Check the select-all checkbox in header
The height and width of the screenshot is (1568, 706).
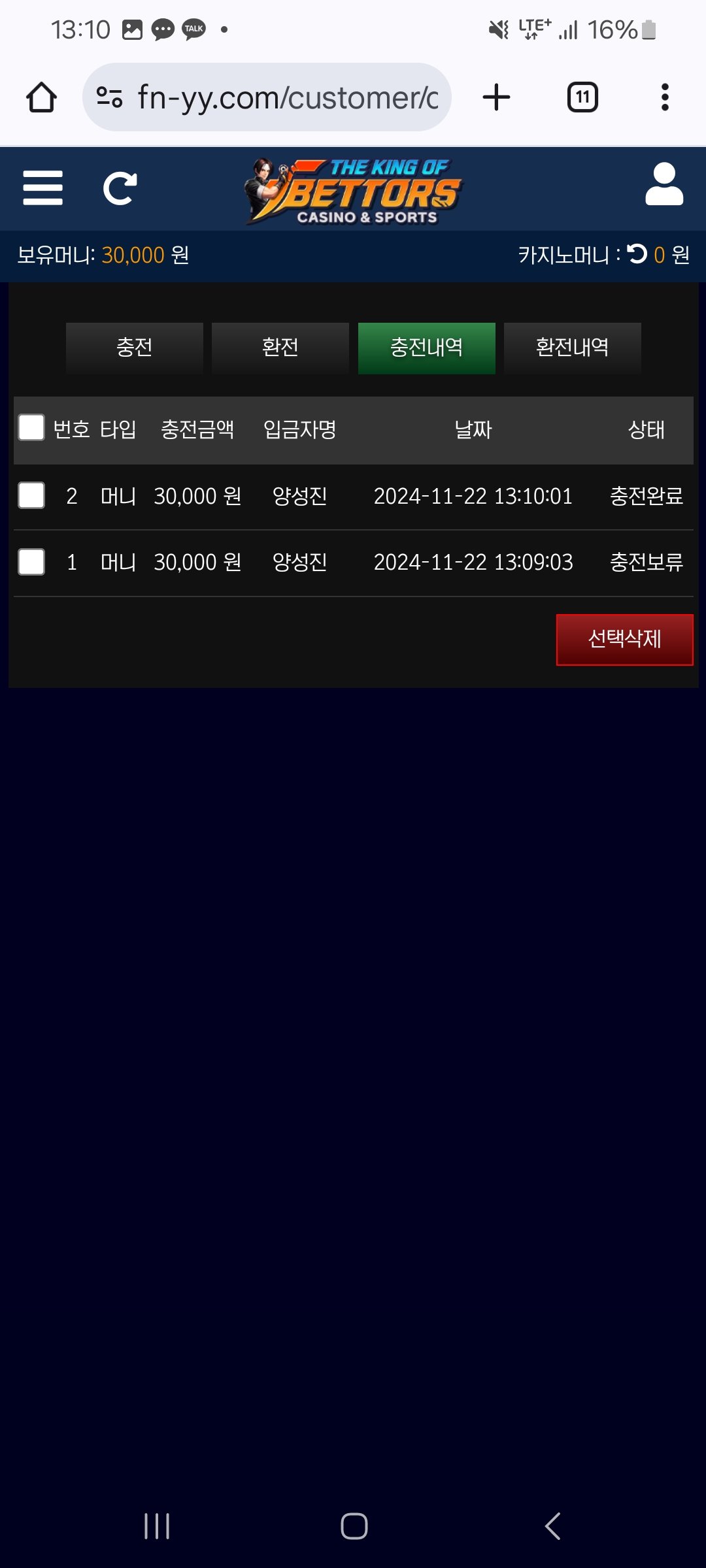coord(31,428)
